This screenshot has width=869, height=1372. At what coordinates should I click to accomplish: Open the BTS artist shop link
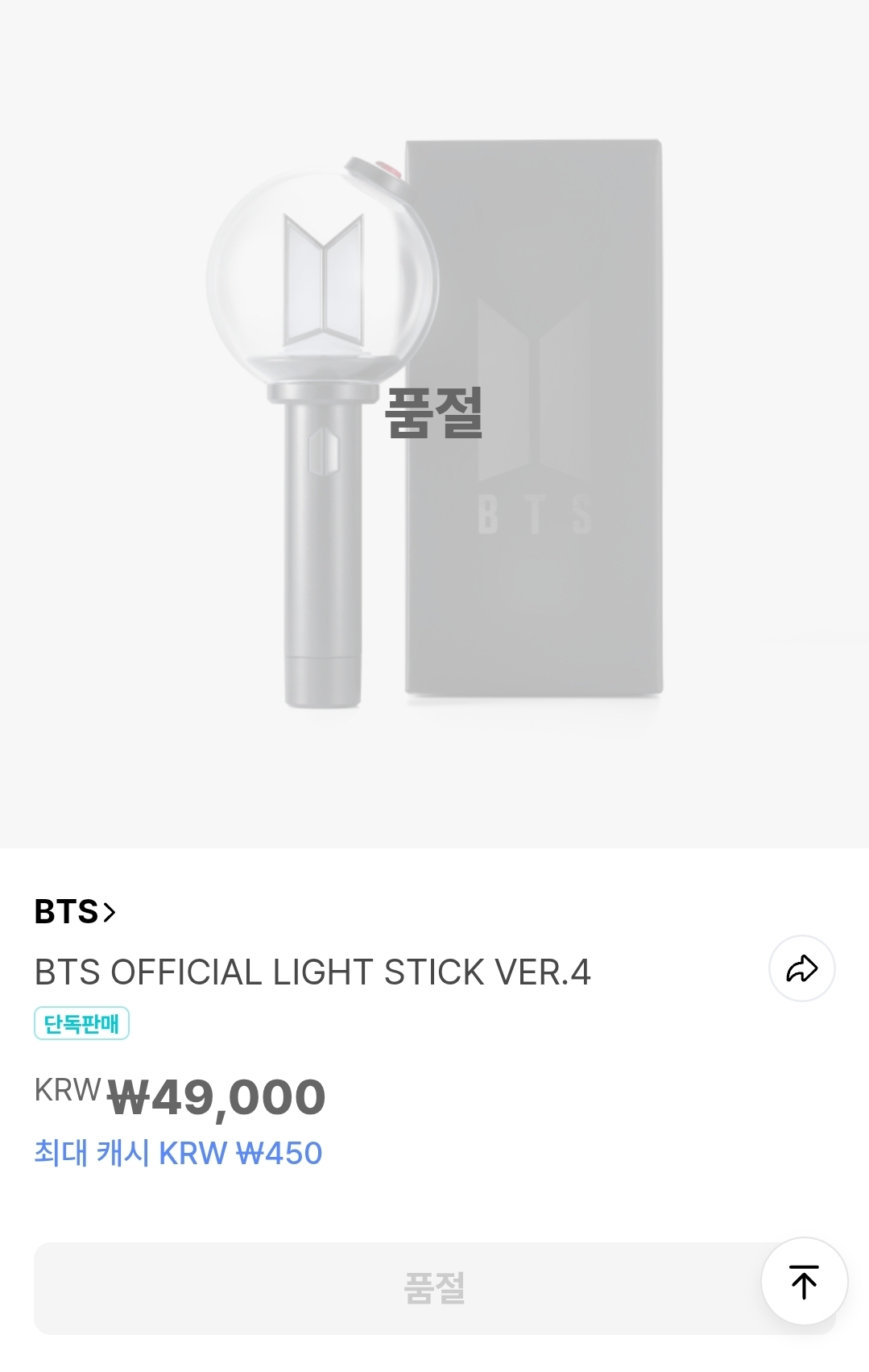point(75,912)
